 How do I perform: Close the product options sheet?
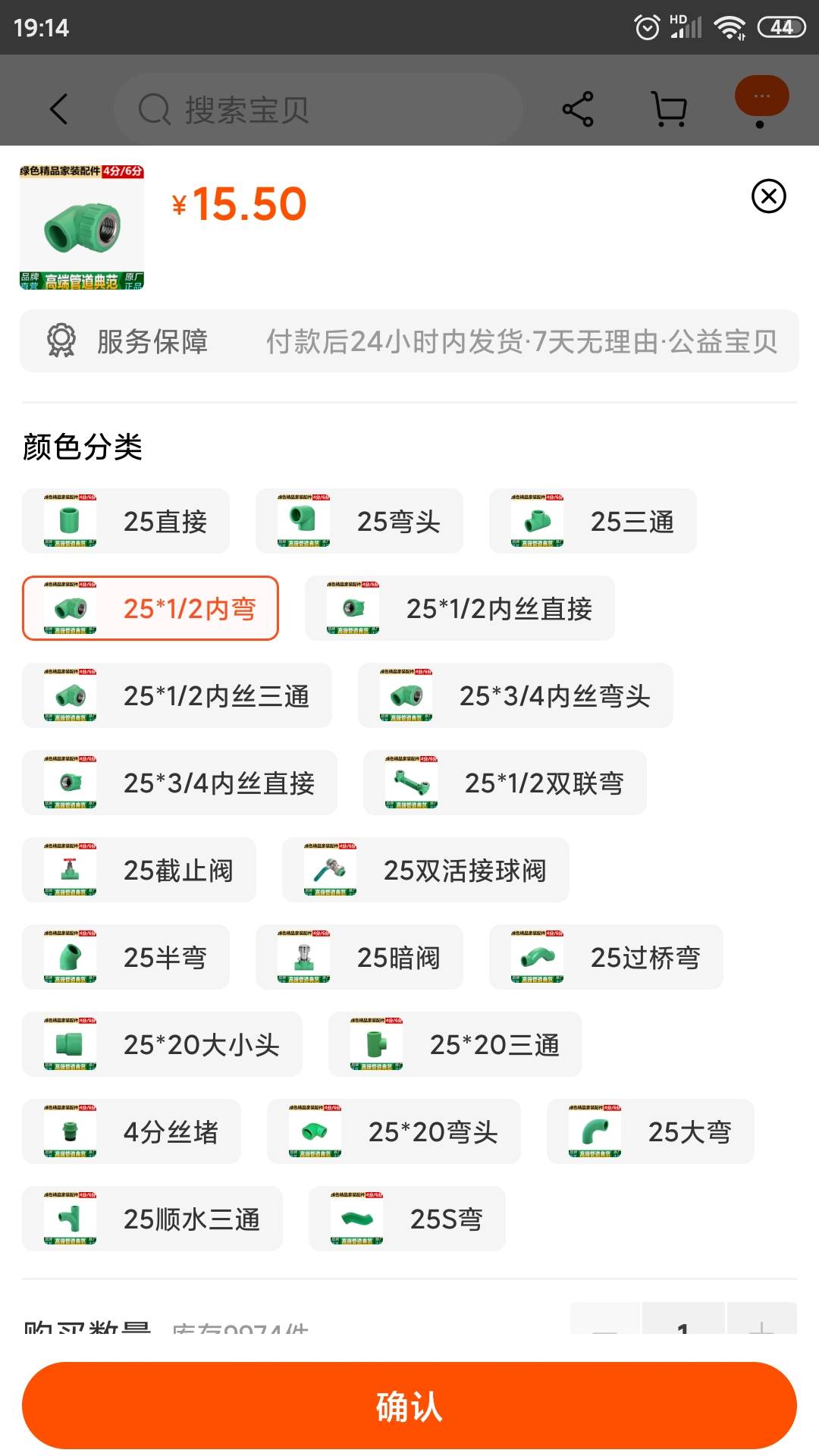pyautogui.click(x=768, y=196)
